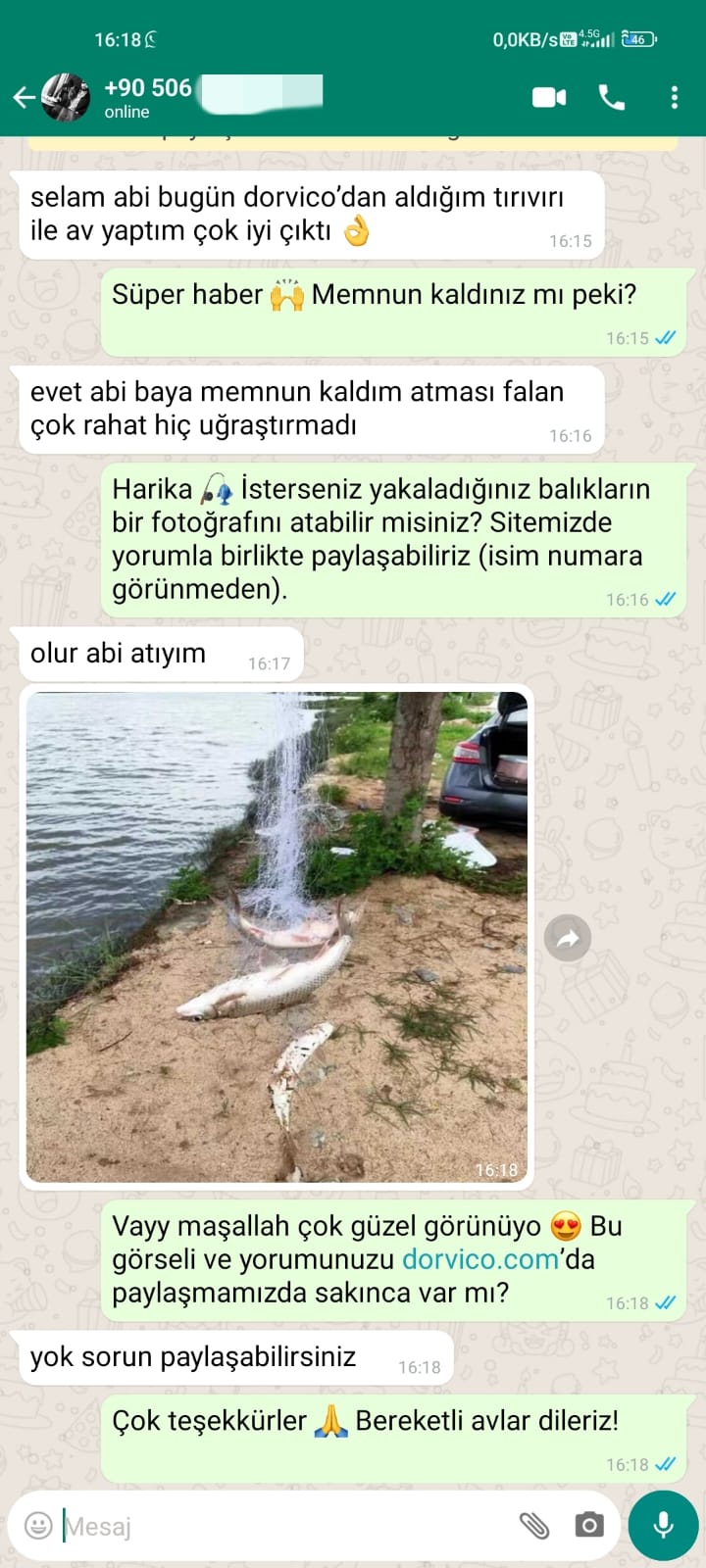This screenshot has width=706, height=1568.
Task: Start a voice call
Action: tap(612, 97)
